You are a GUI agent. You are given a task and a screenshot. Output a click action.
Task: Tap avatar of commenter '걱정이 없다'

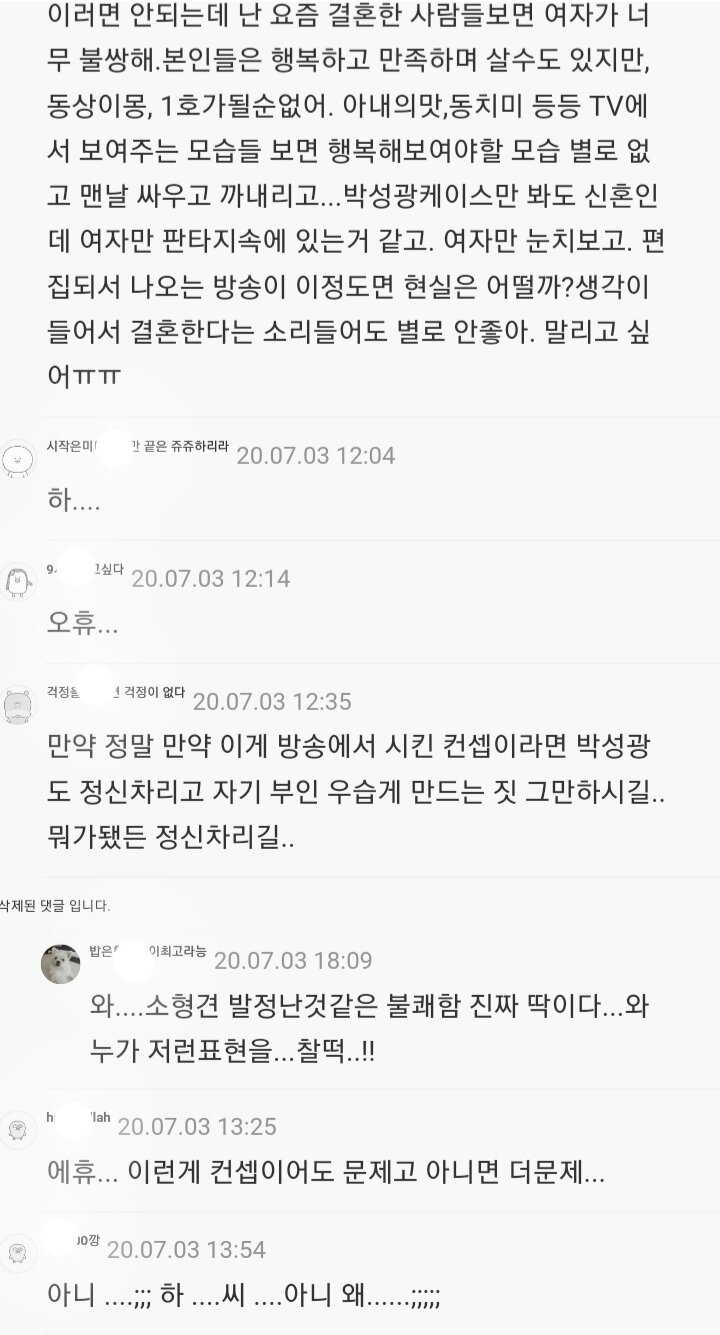pyautogui.click(x=17, y=704)
